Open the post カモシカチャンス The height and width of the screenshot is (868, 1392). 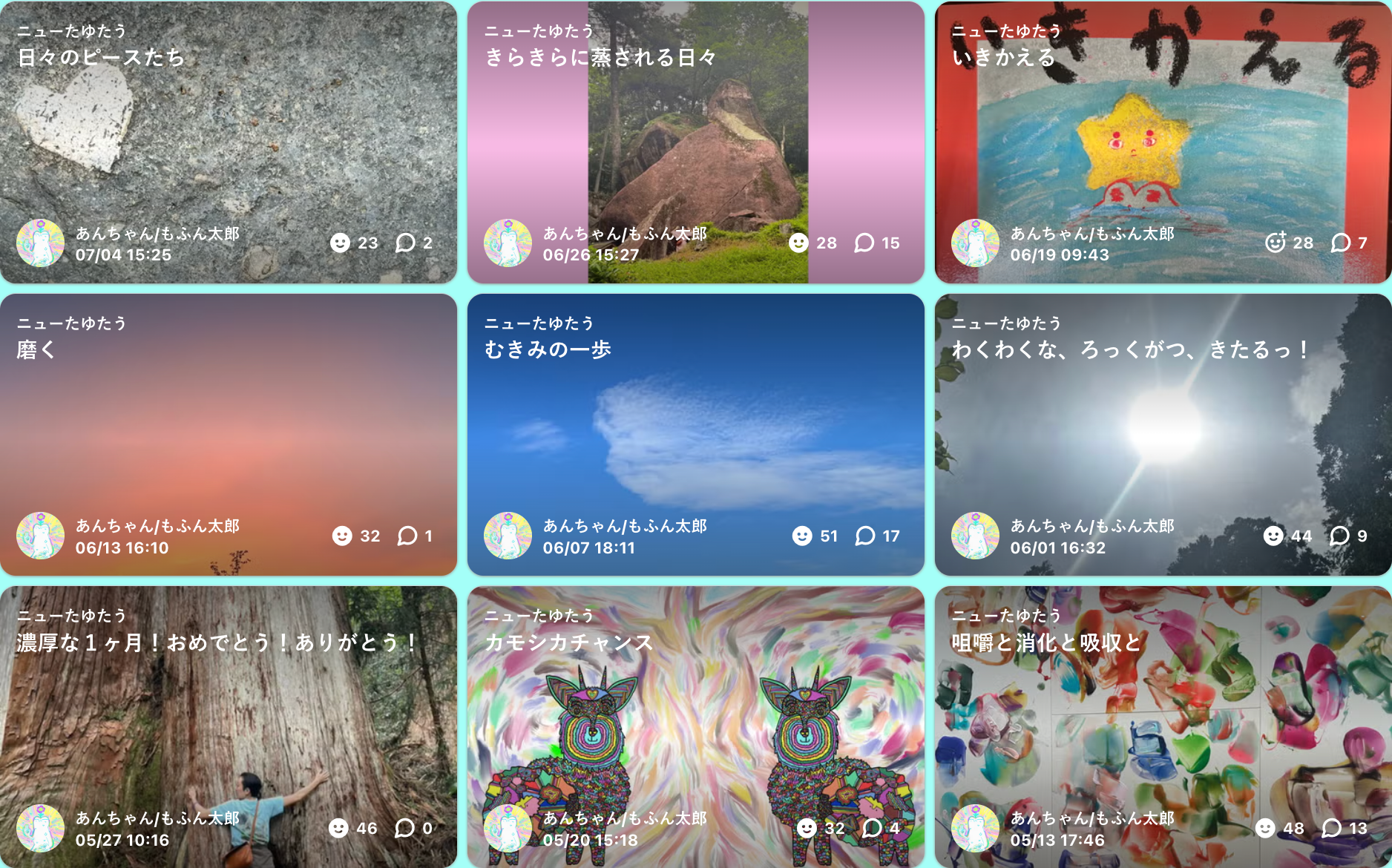568,642
